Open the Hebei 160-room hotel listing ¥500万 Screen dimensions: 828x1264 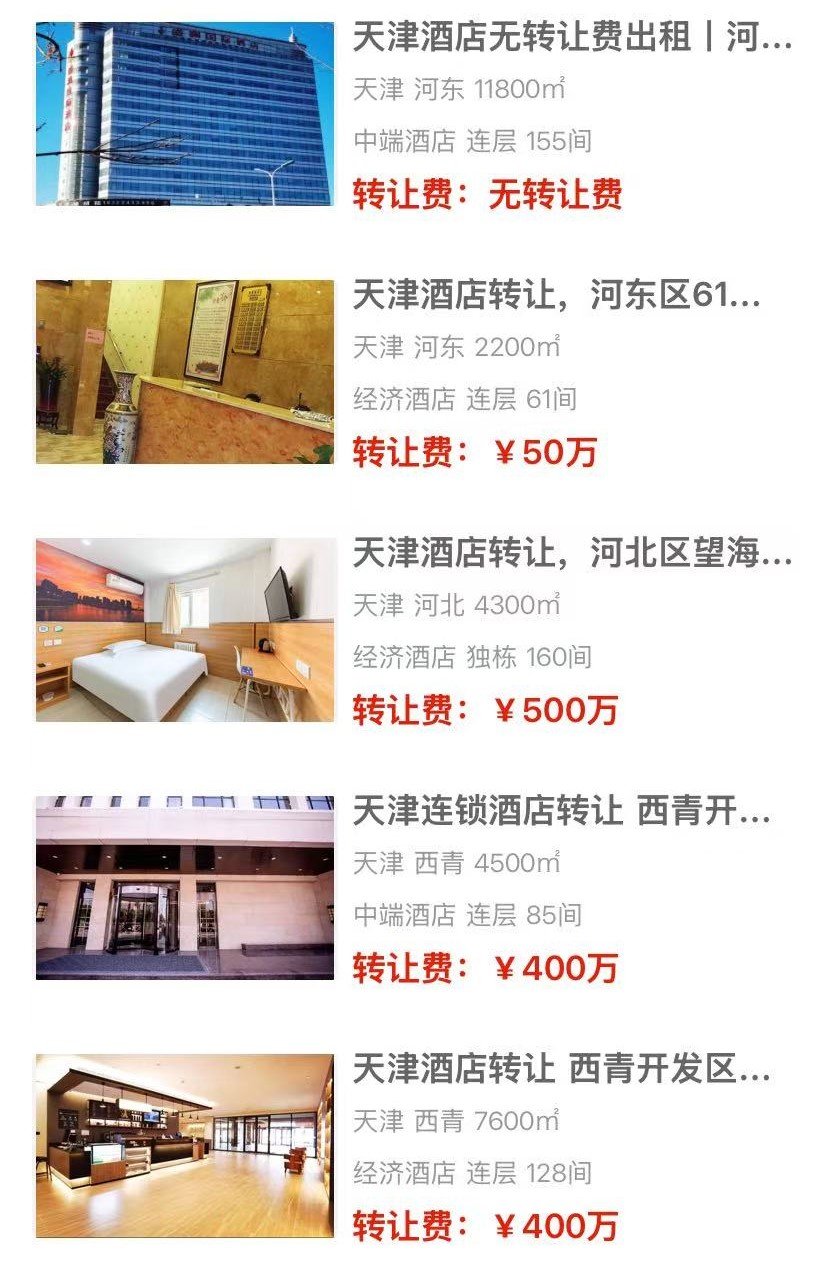571,555
